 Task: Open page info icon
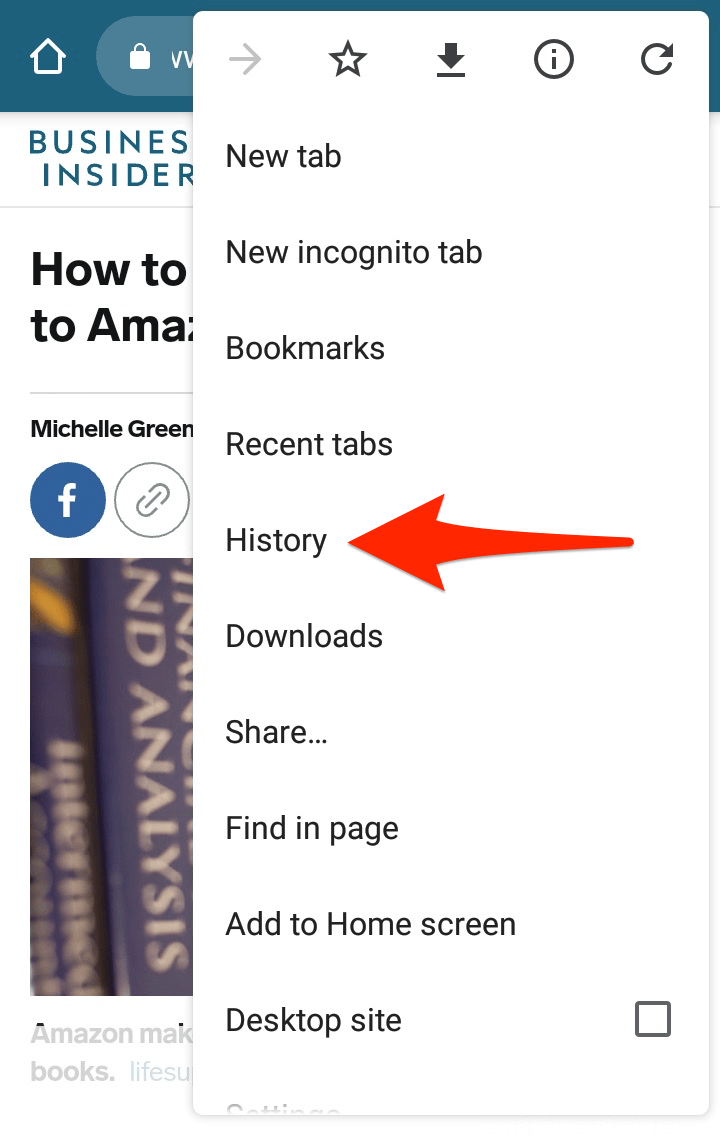553,61
